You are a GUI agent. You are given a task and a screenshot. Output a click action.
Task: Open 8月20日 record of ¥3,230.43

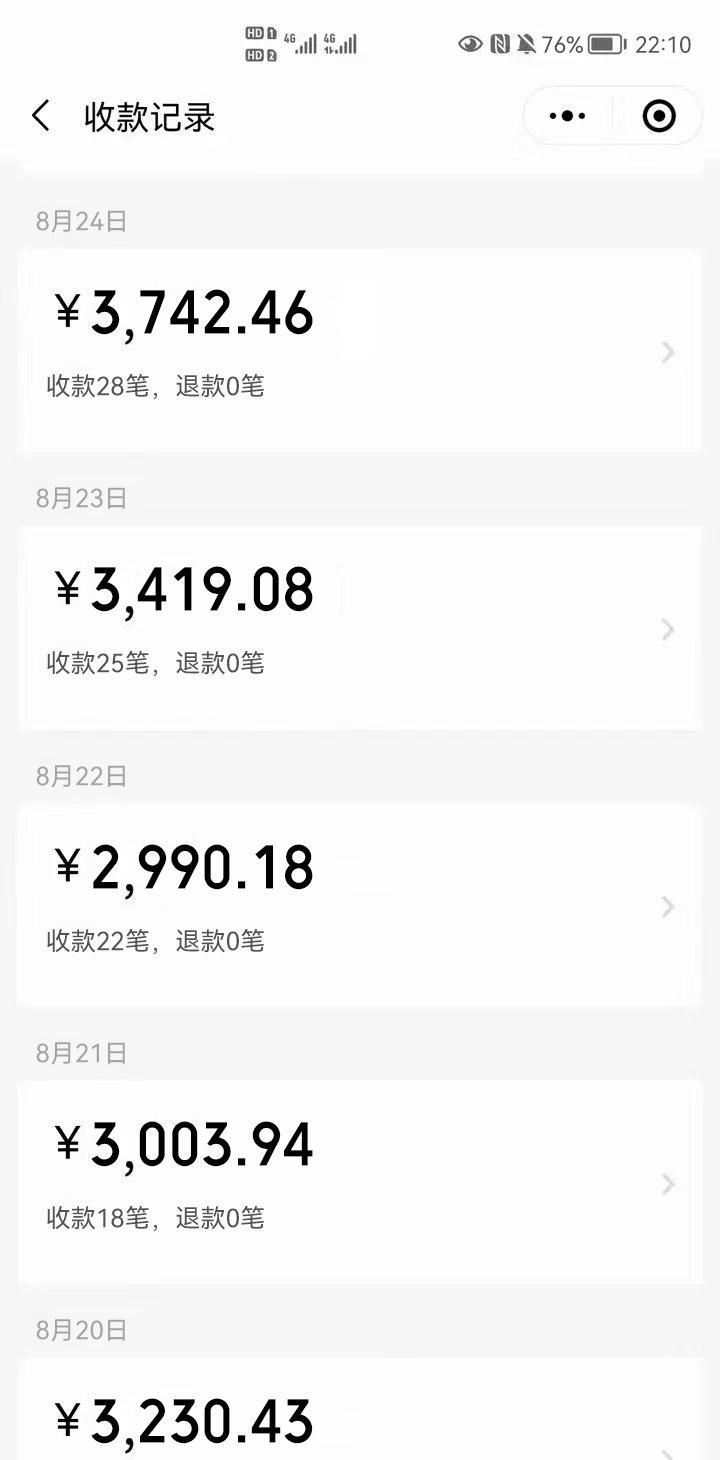[360, 1420]
